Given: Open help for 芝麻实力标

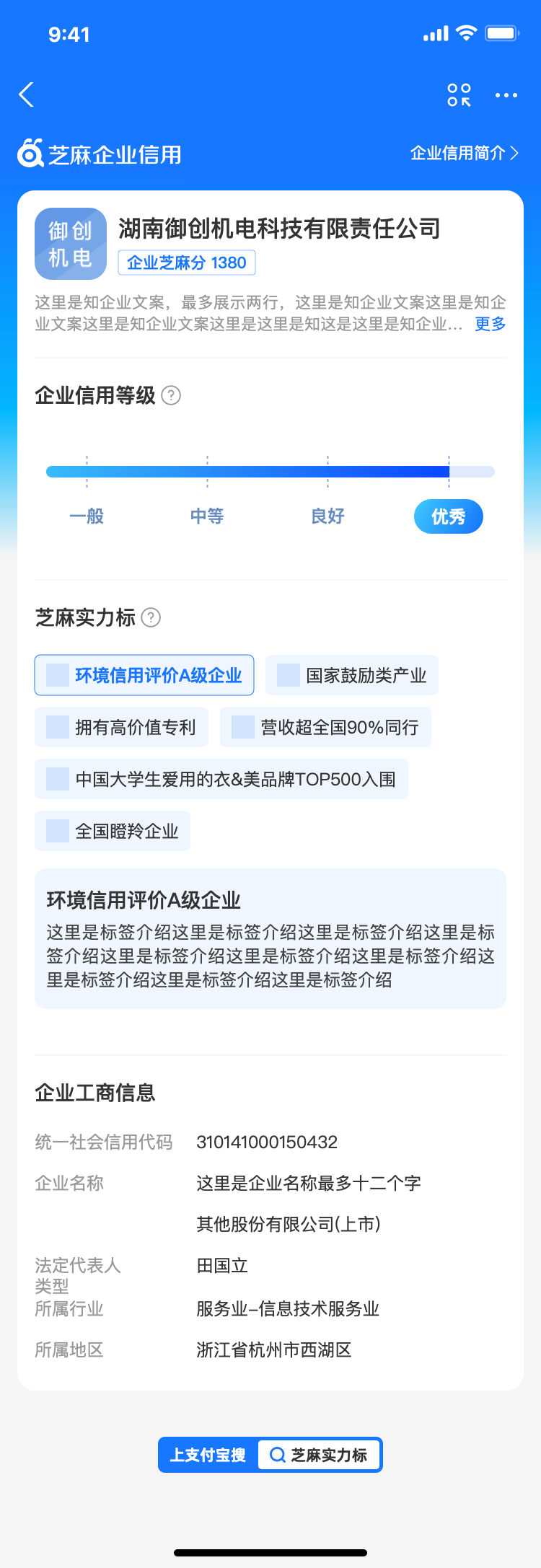Looking at the screenshot, I should pos(150,618).
